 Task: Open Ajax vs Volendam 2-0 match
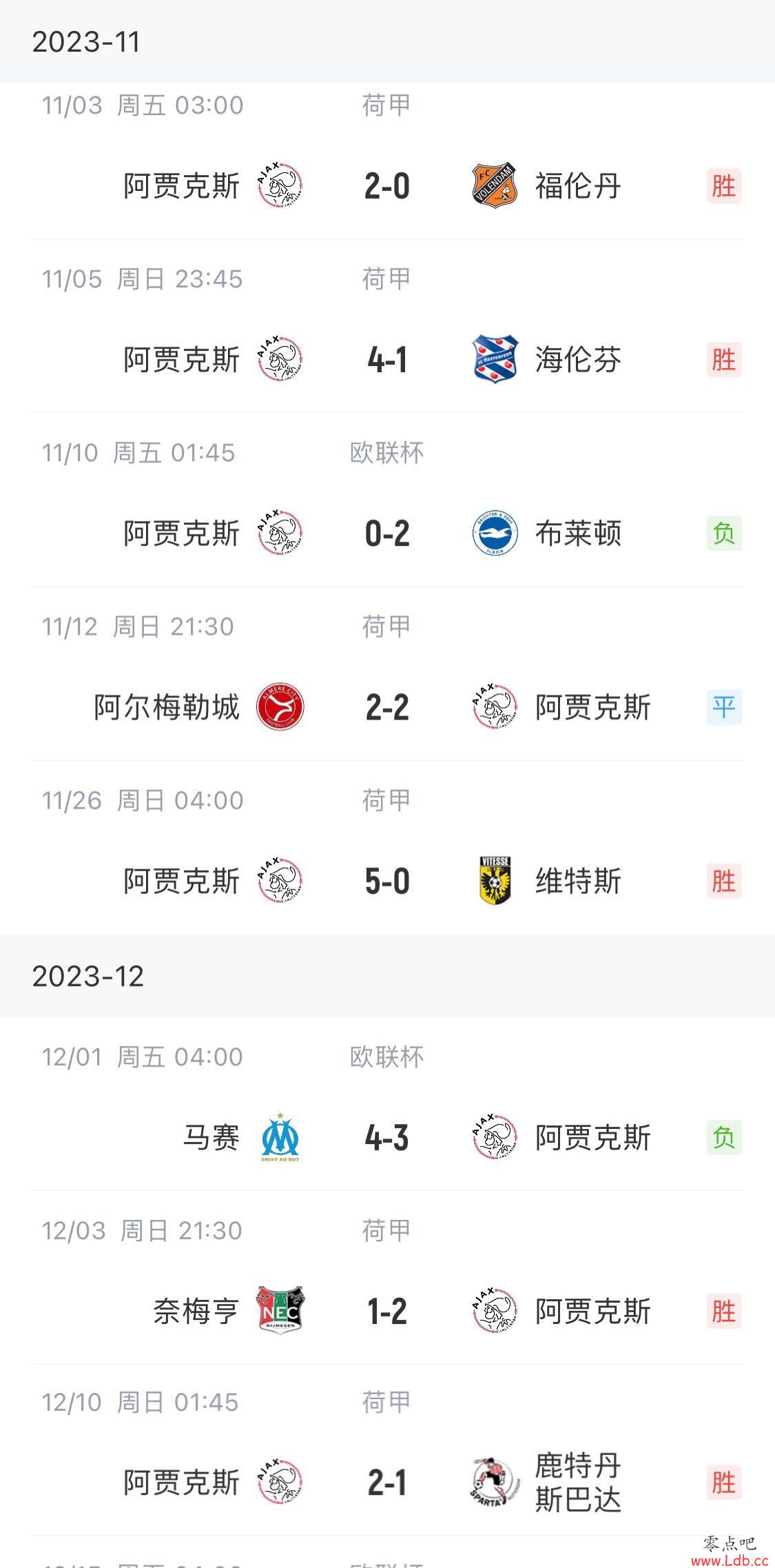tap(387, 161)
